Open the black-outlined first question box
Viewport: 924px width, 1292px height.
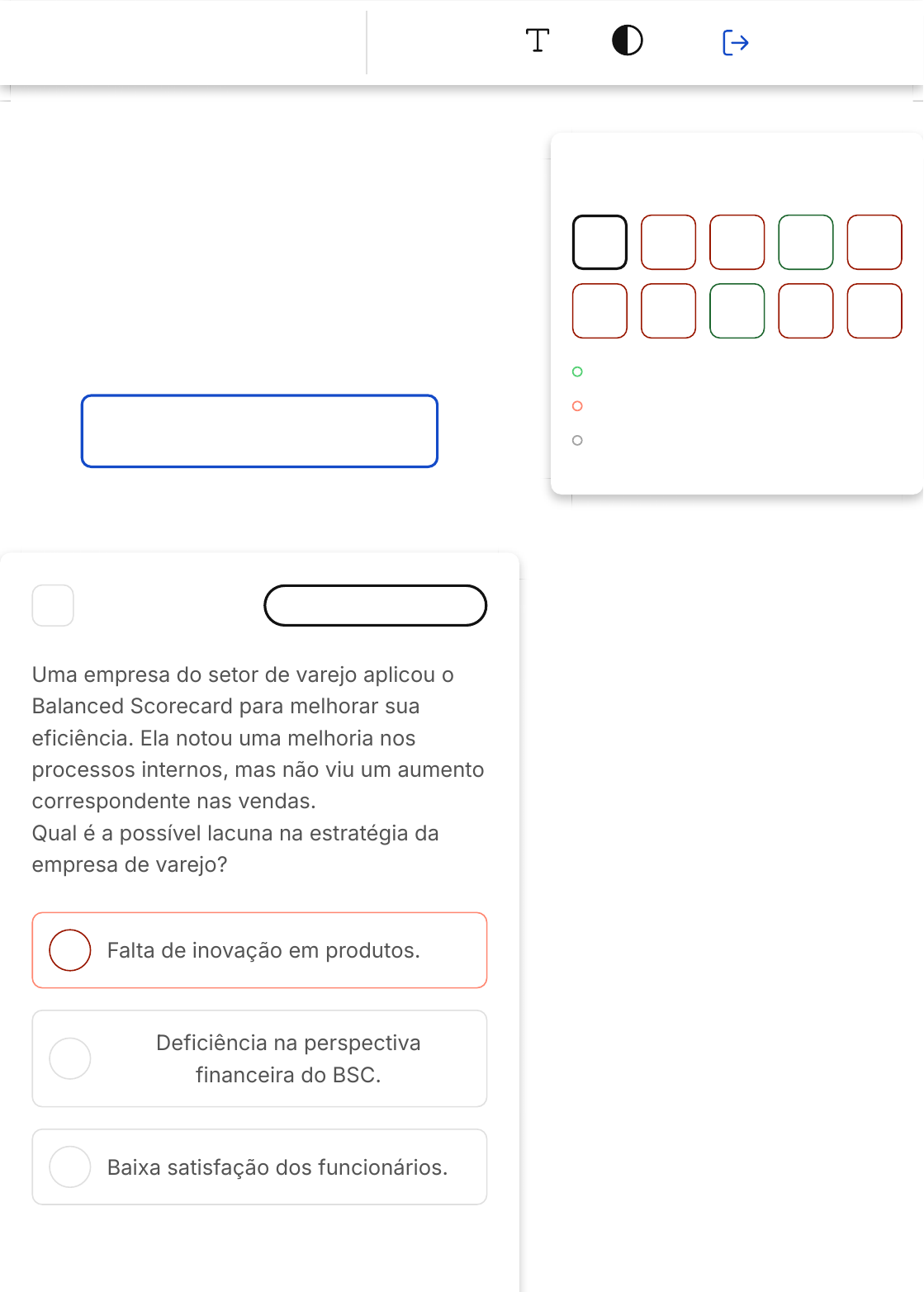(x=599, y=242)
